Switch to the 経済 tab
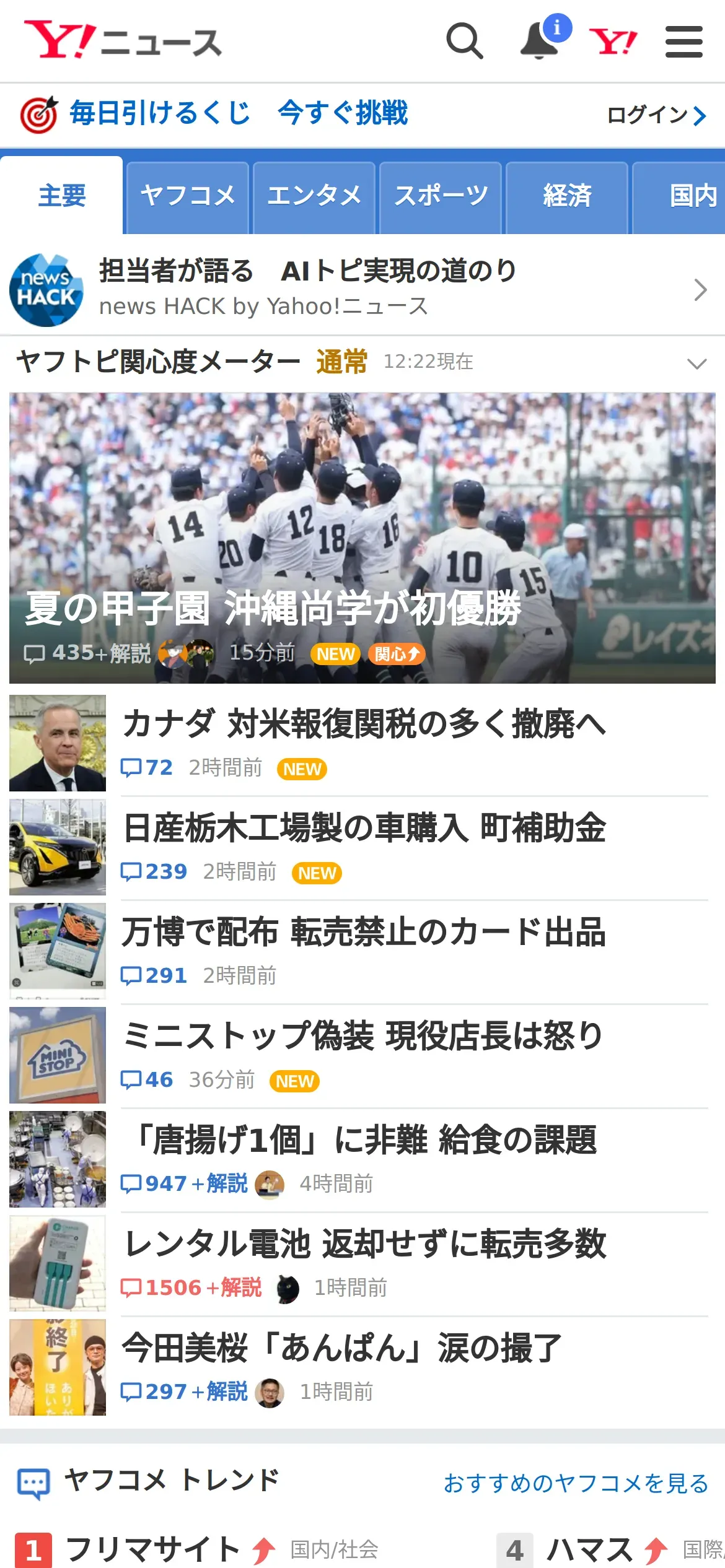 click(567, 196)
